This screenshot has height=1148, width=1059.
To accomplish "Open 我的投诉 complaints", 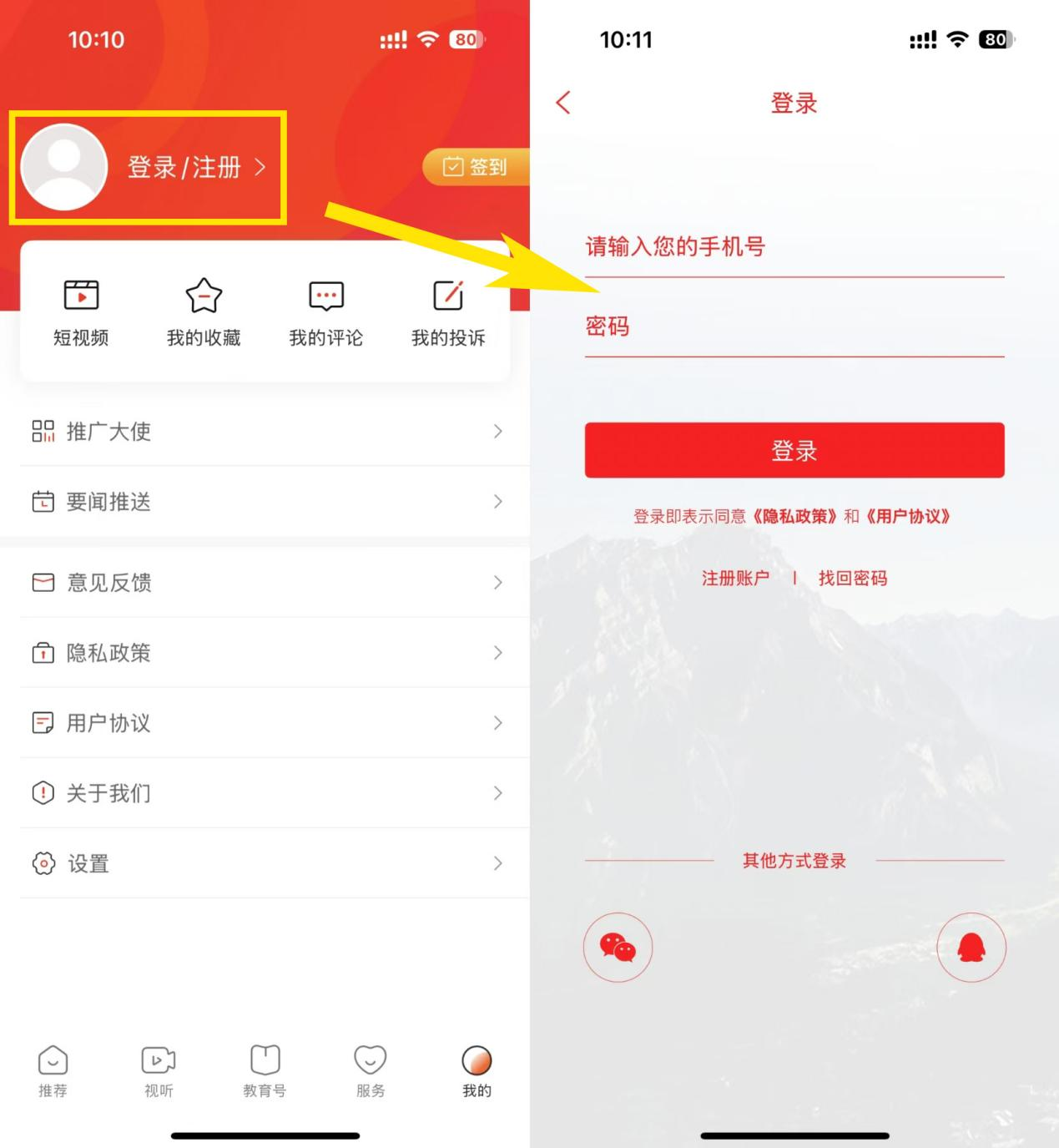I will click(448, 313).
